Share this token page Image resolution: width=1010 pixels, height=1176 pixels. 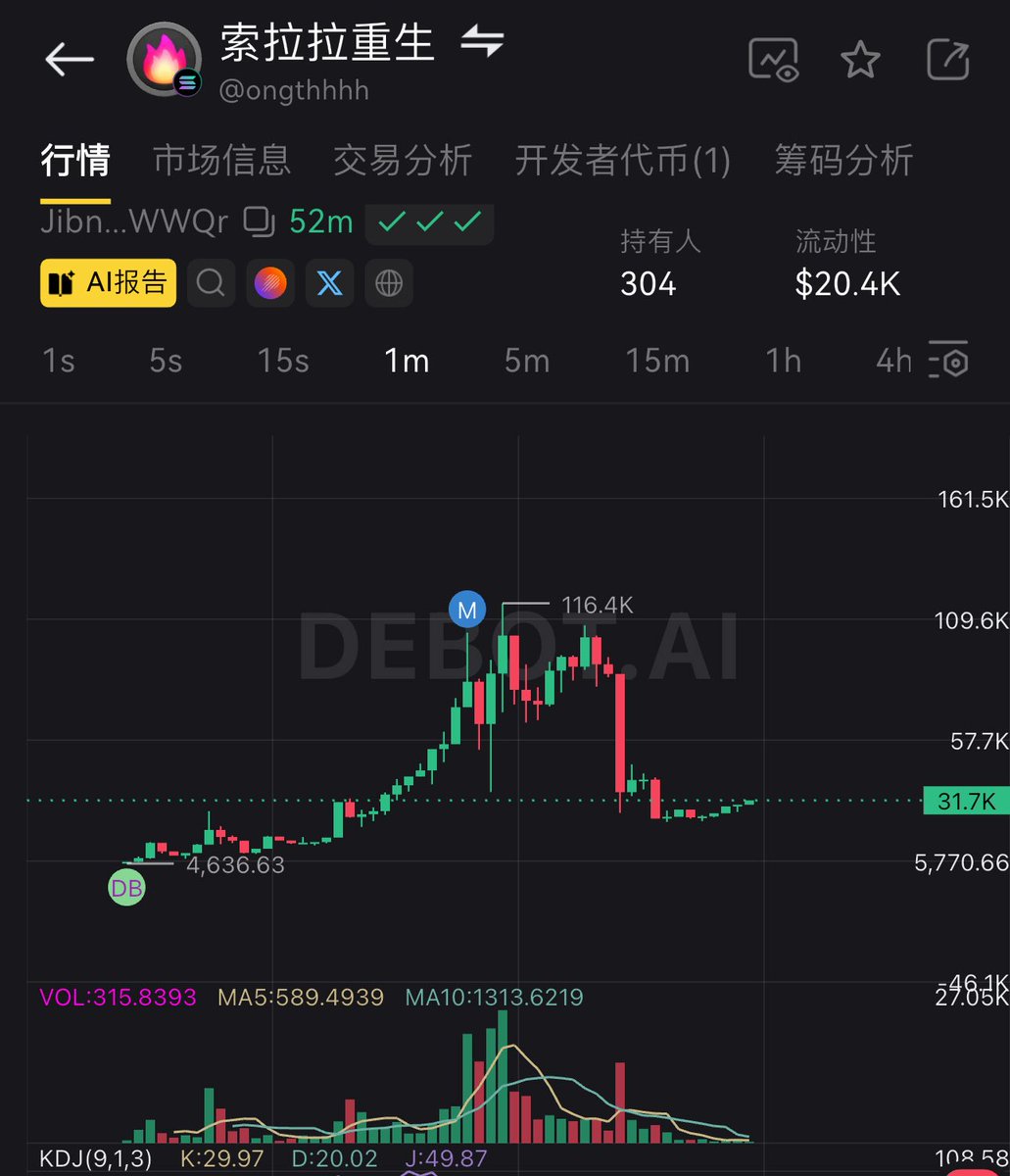click(947, 61)
